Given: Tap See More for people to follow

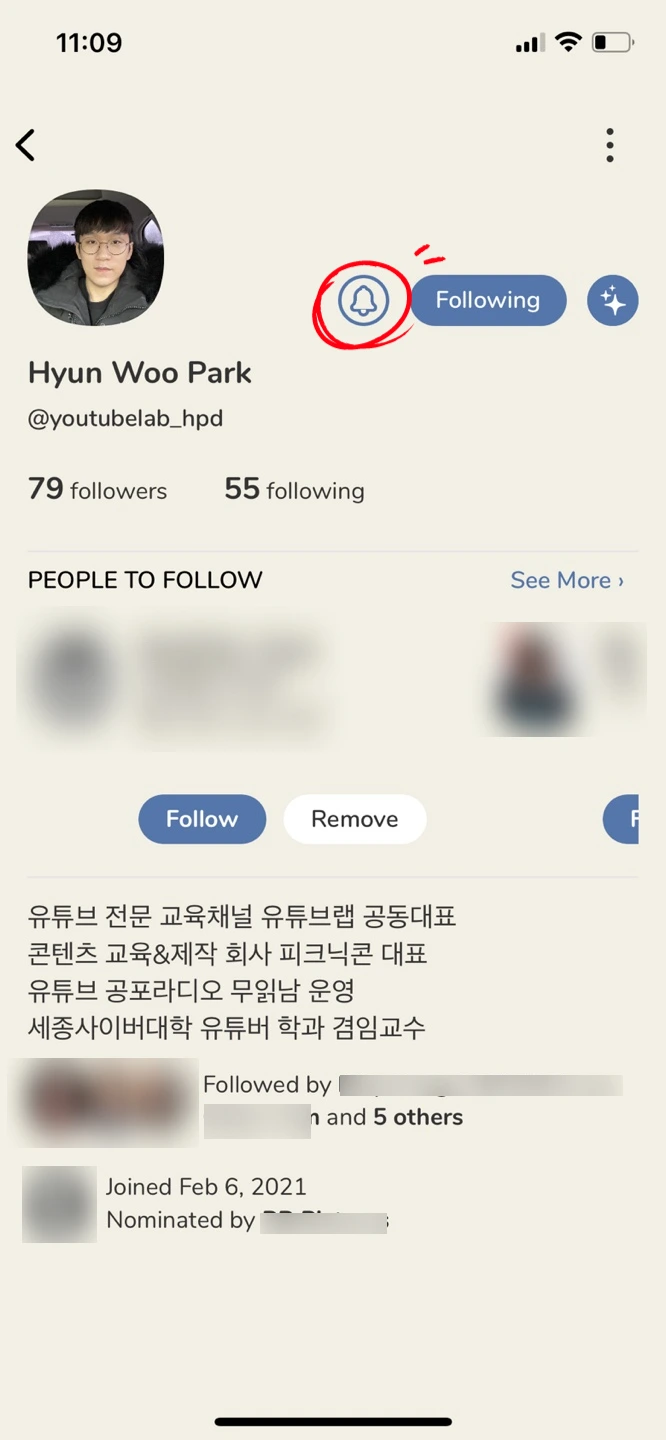Looking at the screenshot, I should point(567,580).
